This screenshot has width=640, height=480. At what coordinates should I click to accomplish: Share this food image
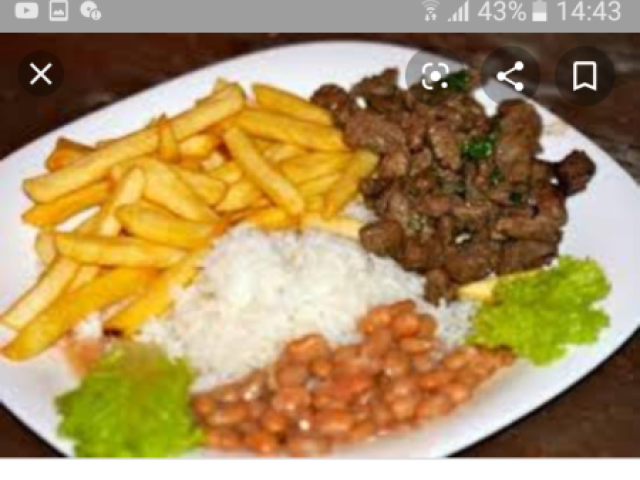pos(510,76)
